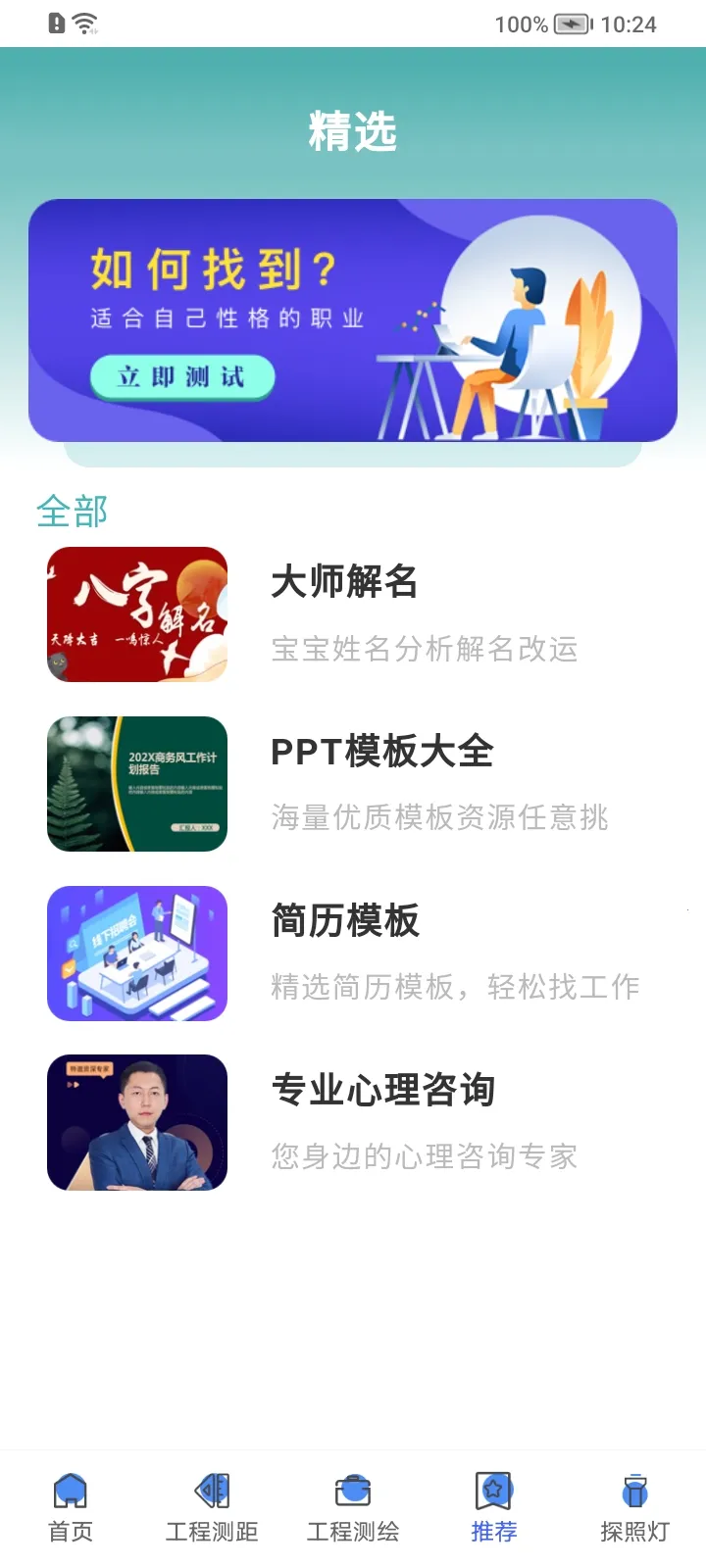Select the 推荐 tab
706x1568 pixels.
[x=494, y=1507]
